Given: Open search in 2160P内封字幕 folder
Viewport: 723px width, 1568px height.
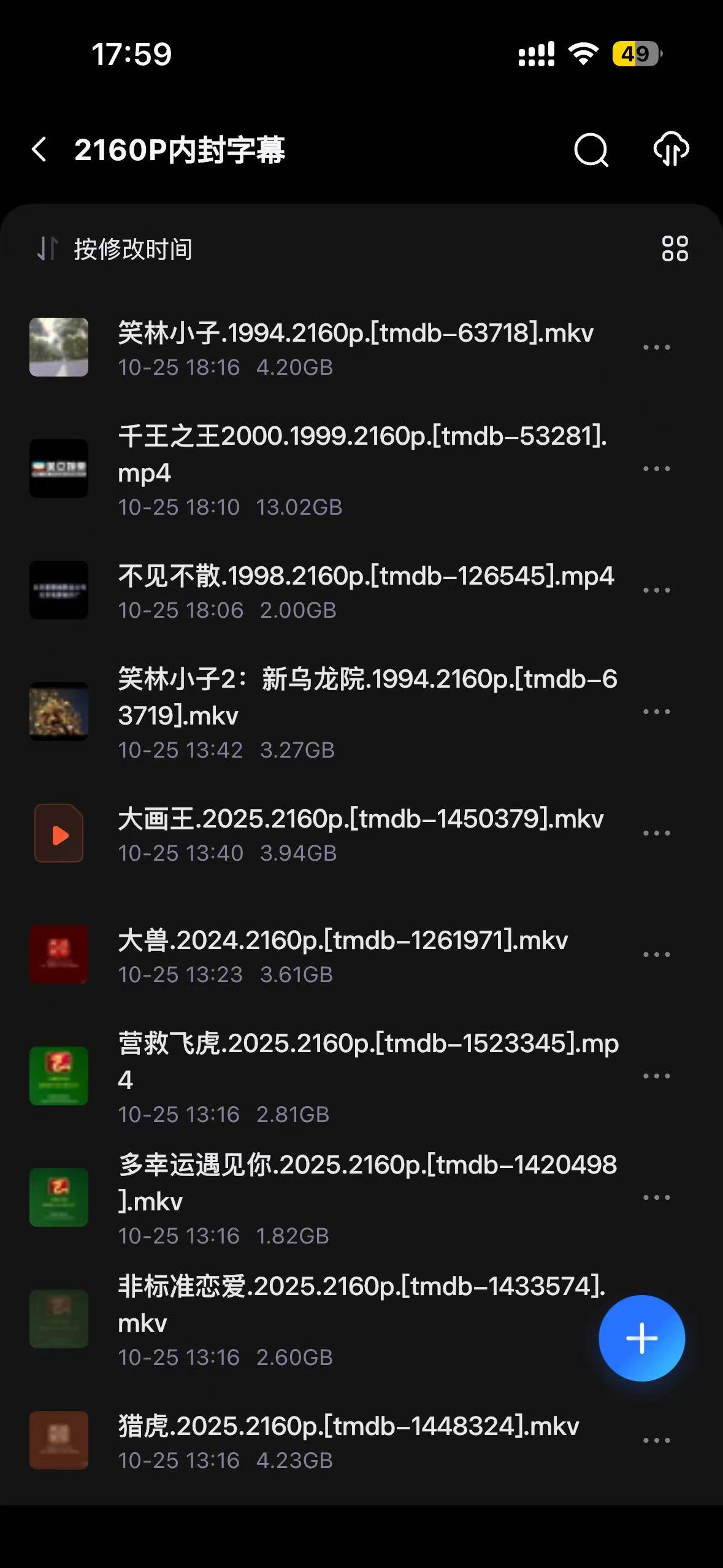Looking at the screenshot, I should pos(589,150).
